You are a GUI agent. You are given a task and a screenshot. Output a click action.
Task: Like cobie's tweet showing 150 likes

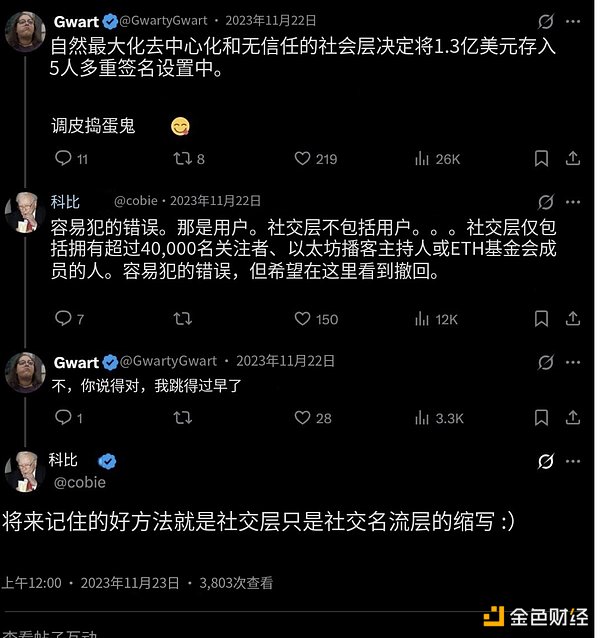[x=302, y=319]
